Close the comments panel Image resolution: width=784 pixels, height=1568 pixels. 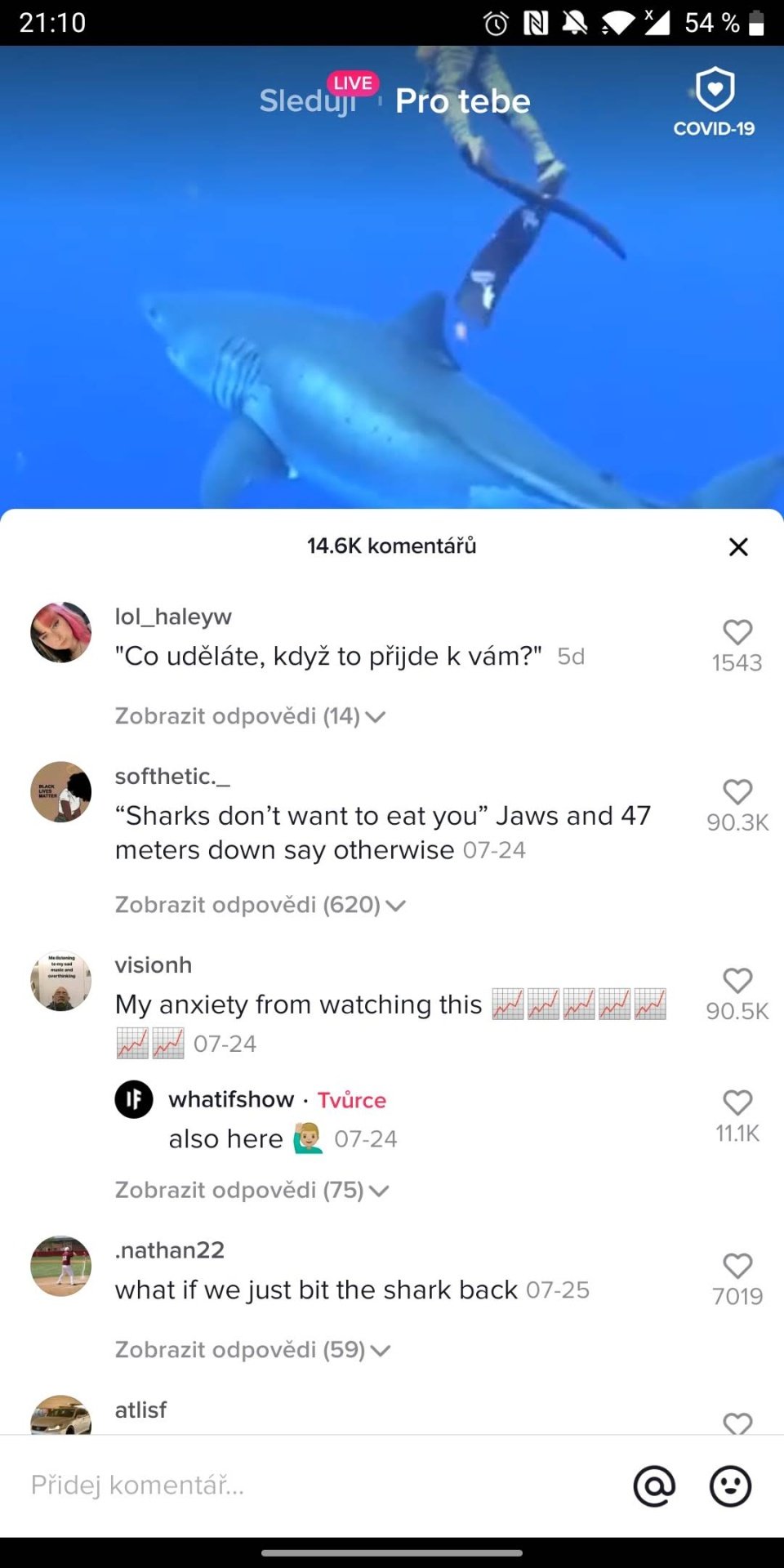pos(738,546)
